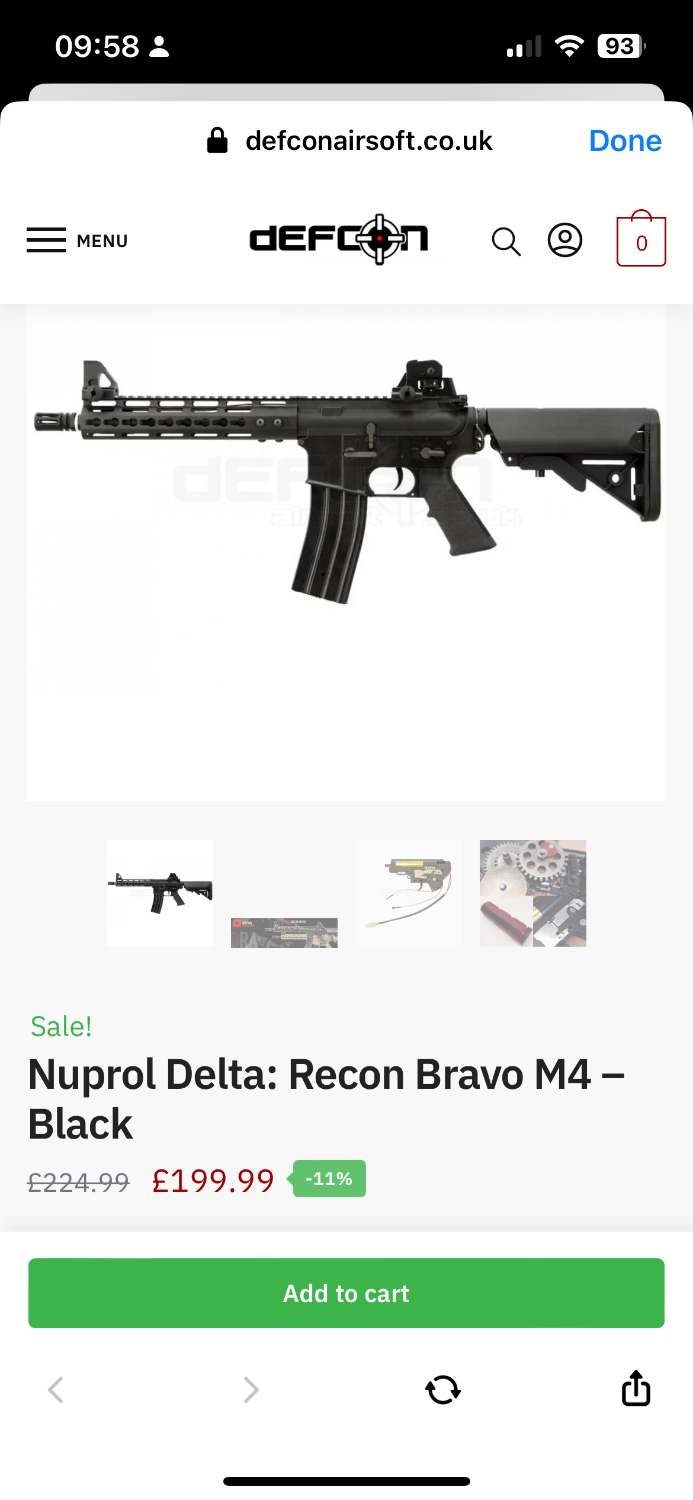View the shopping cart bag
Image resolution: width=693 pixels, height=1500 pixels.
pyautogui.click(x=641, y=241)
